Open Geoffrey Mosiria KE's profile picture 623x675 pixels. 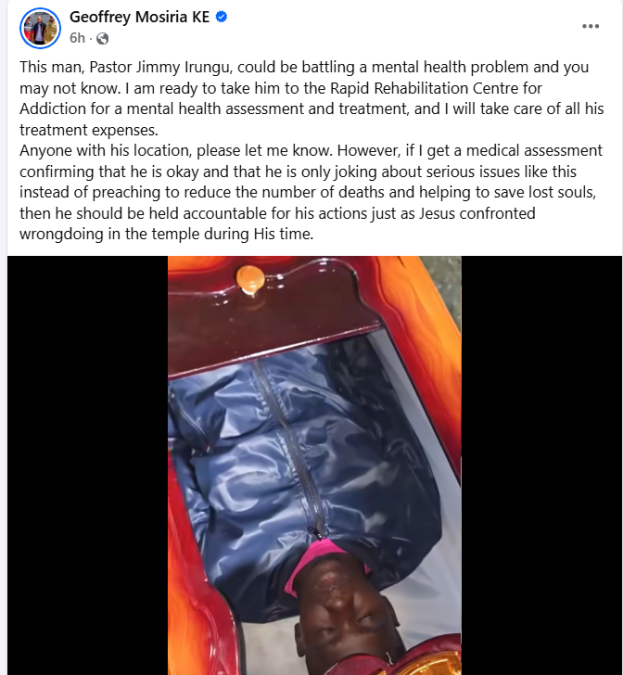click(x=40, y=27)
